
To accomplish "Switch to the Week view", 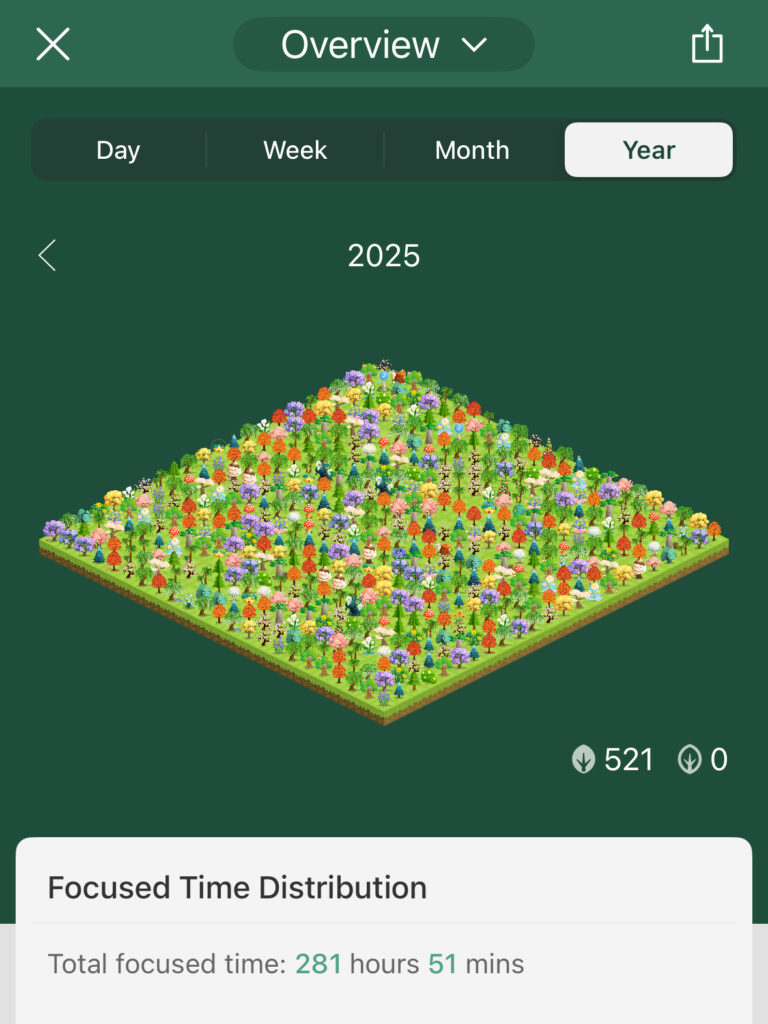I will click(295, 150).
